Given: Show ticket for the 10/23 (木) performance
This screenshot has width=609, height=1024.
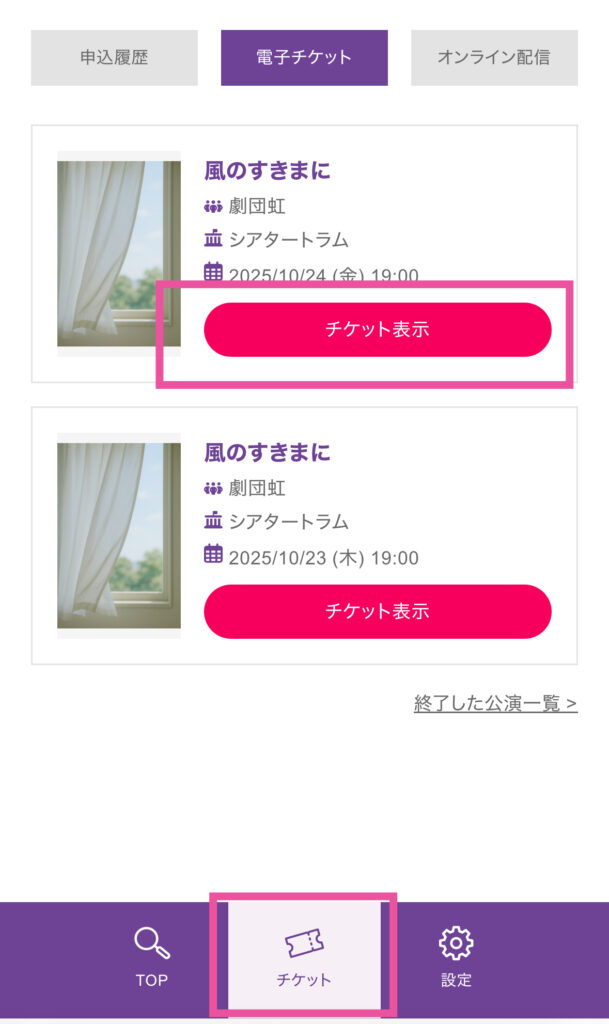Looking at the screenshot, I should (377, 611).
